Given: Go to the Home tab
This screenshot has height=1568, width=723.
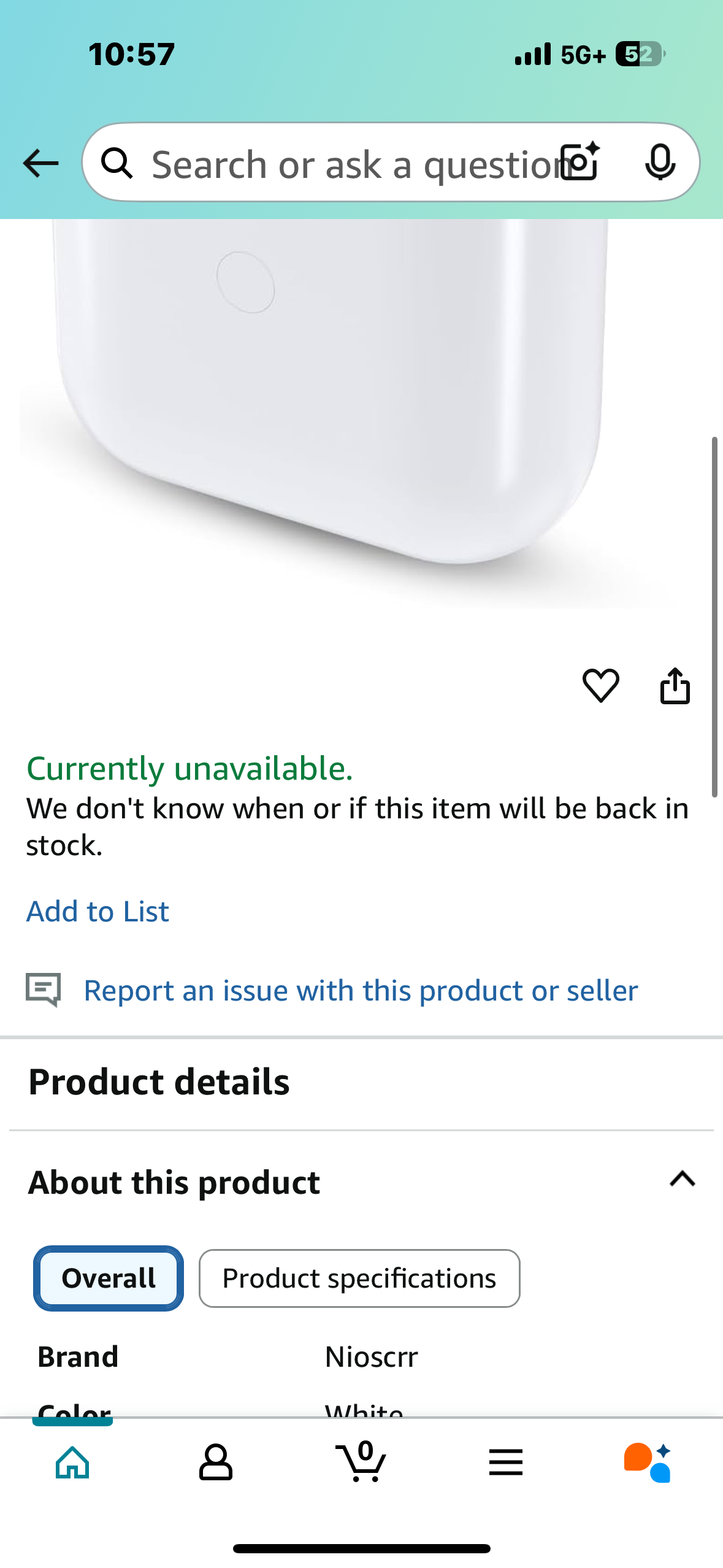Looking at the screenshot, I should click(72, 1462).
